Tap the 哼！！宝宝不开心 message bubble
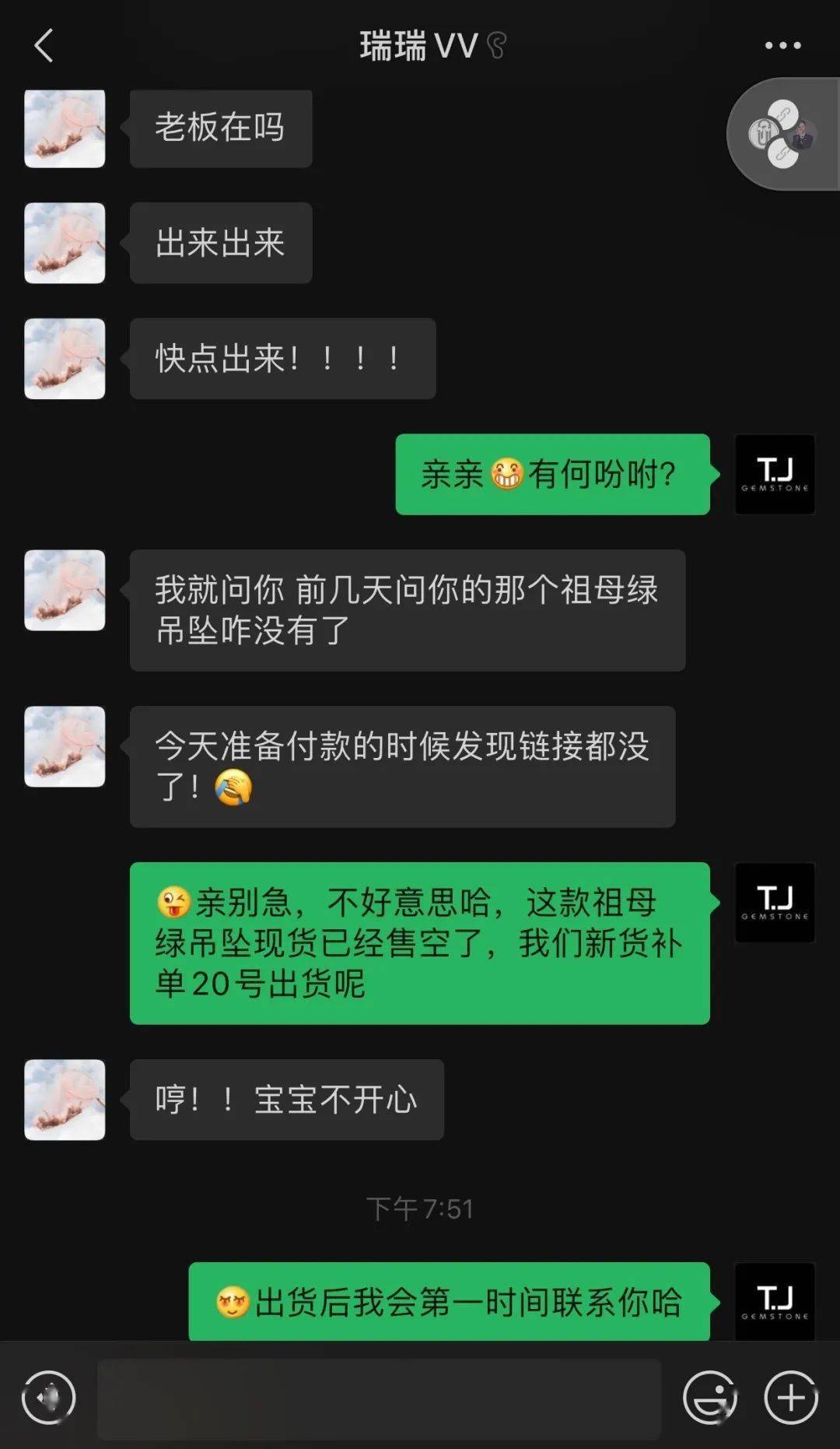This screenshot has width=840, height=1449. [285, 1100]
